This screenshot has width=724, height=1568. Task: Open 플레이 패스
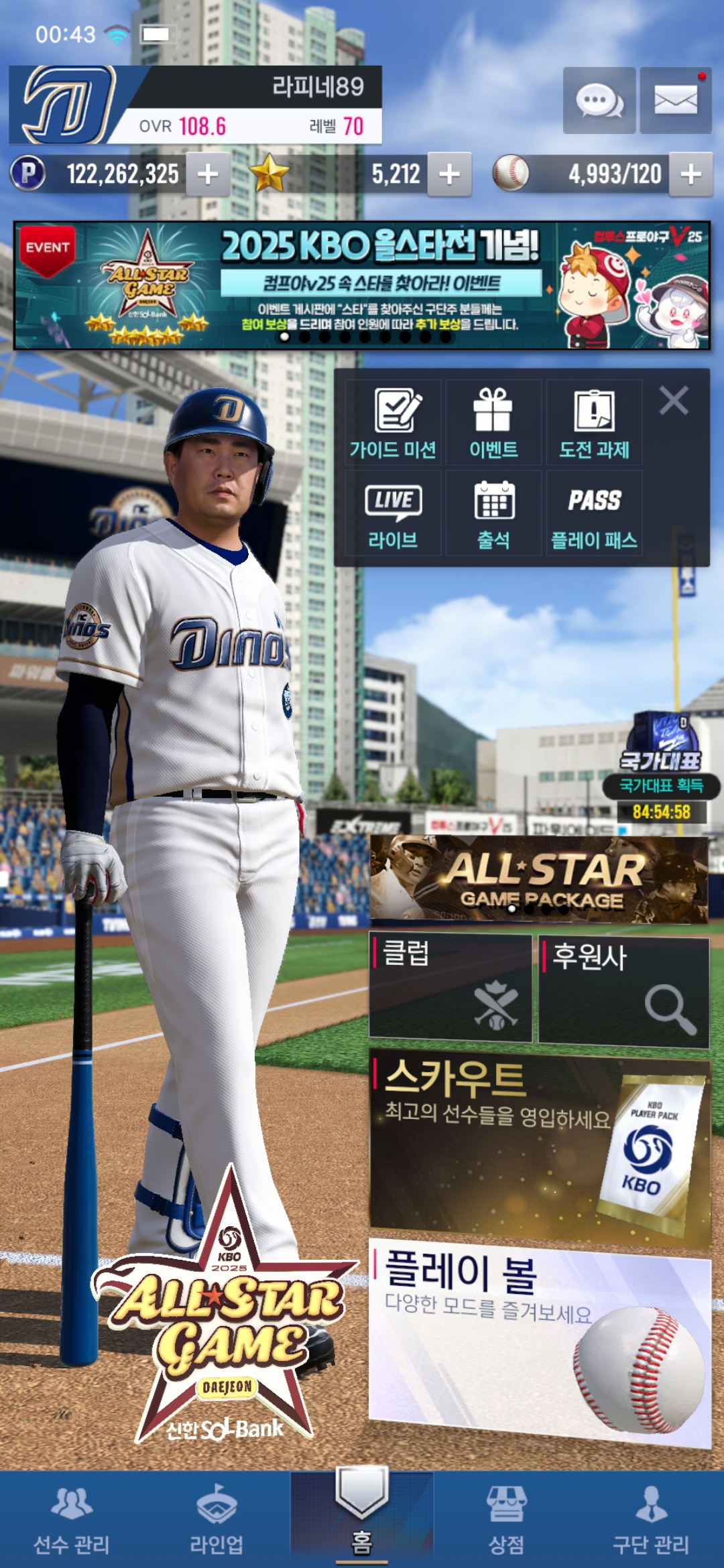[594, 513]
